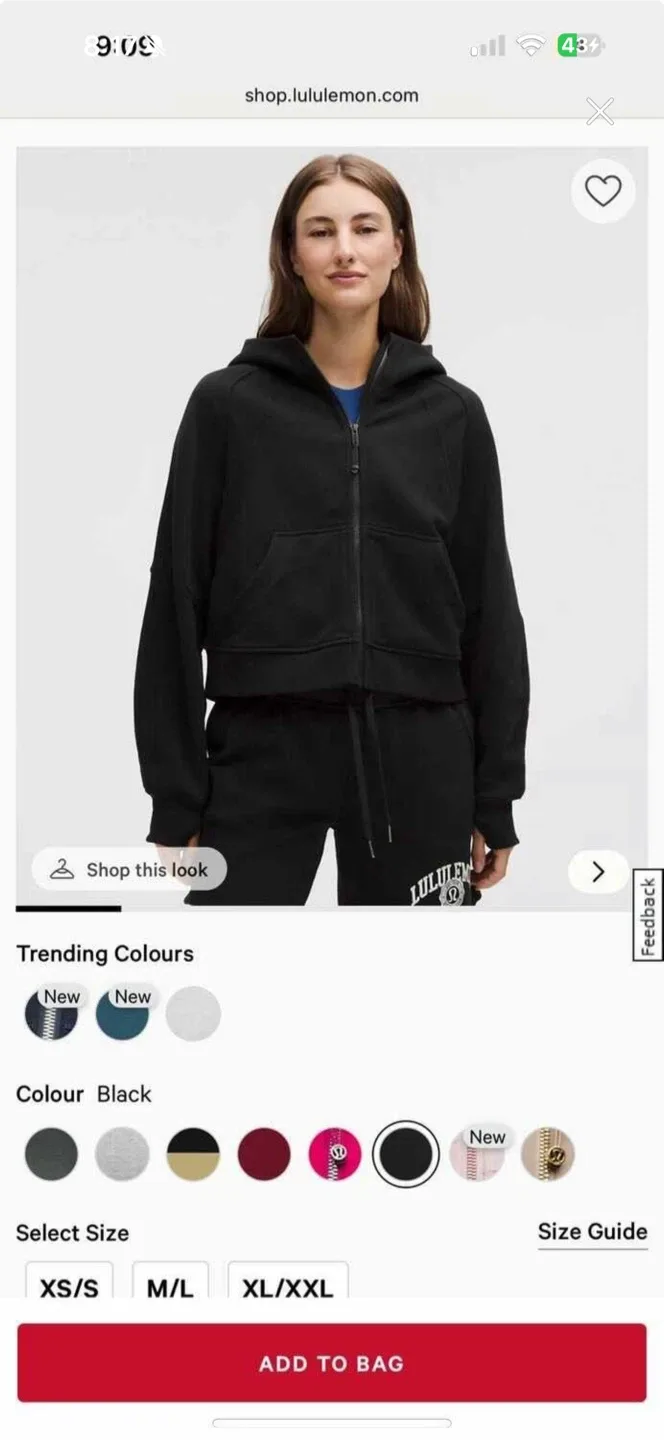
Task: Choose the beige gold-zipper colour swatch
Action: [548, 1154]
